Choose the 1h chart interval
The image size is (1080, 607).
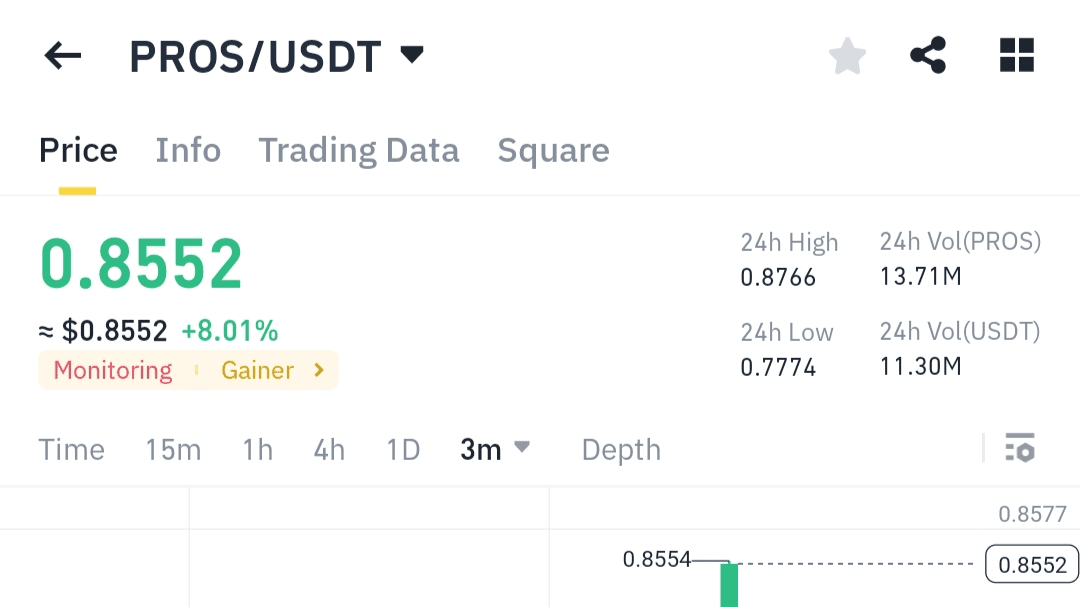point(257,450)
